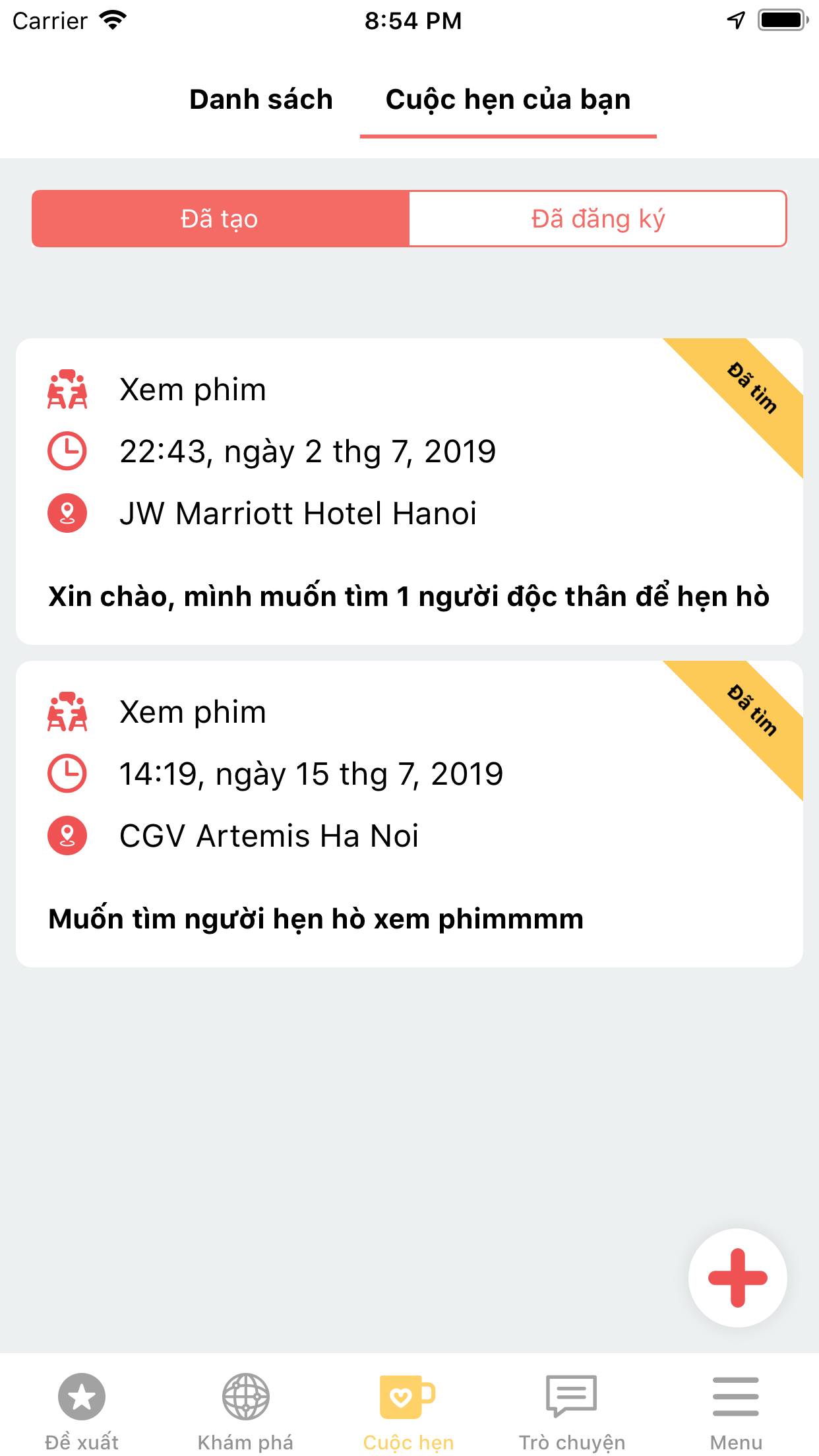Show the Đã tạo appointments

pyautogui.click(x=220, y=219)
